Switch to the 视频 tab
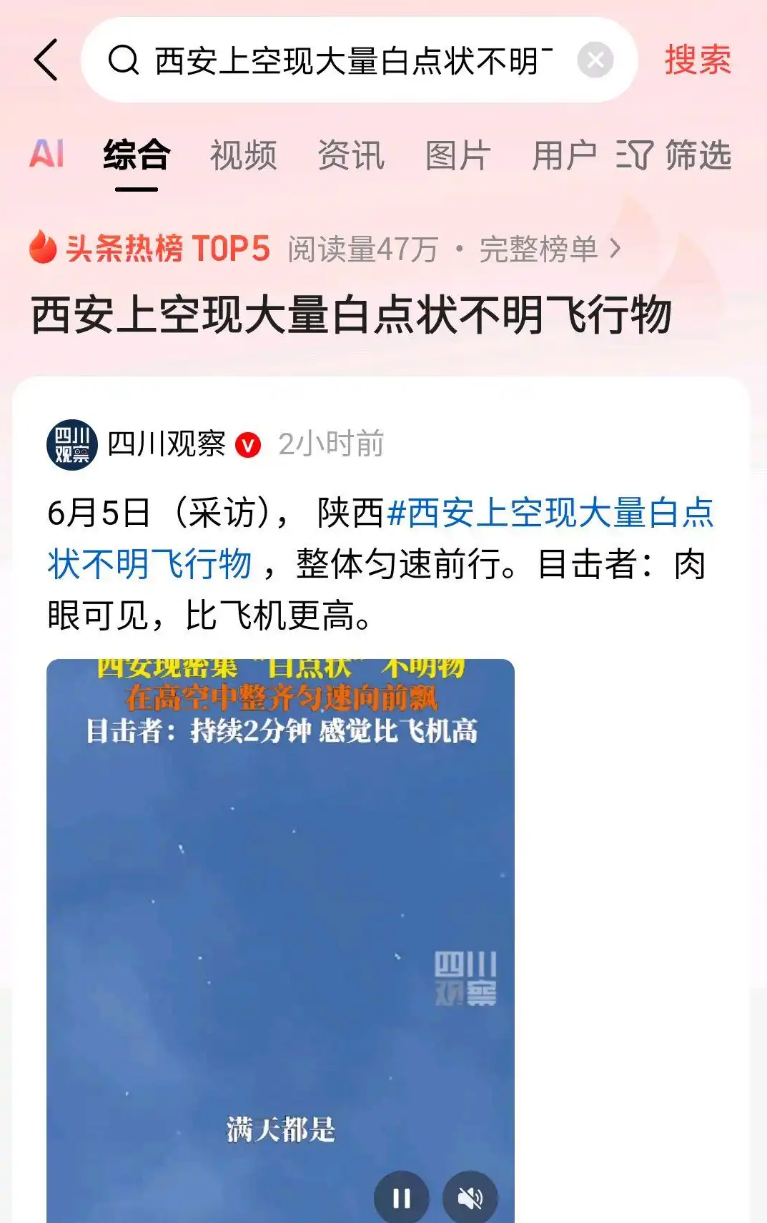This screenshot has width=767, height=1223. pyautogui.click(x=243, y=155)
